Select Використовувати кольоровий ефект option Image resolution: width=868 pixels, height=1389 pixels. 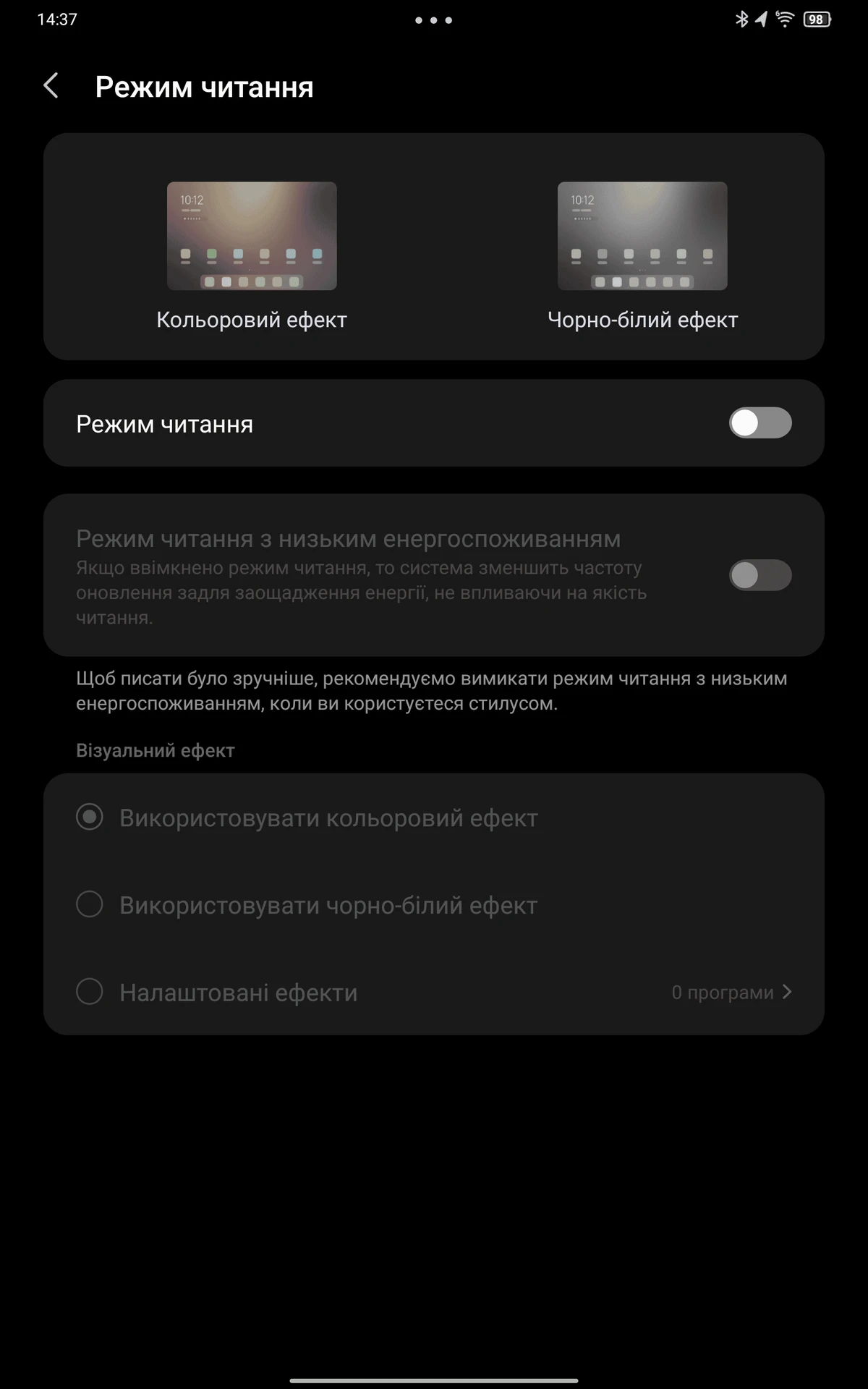(434, 817)
